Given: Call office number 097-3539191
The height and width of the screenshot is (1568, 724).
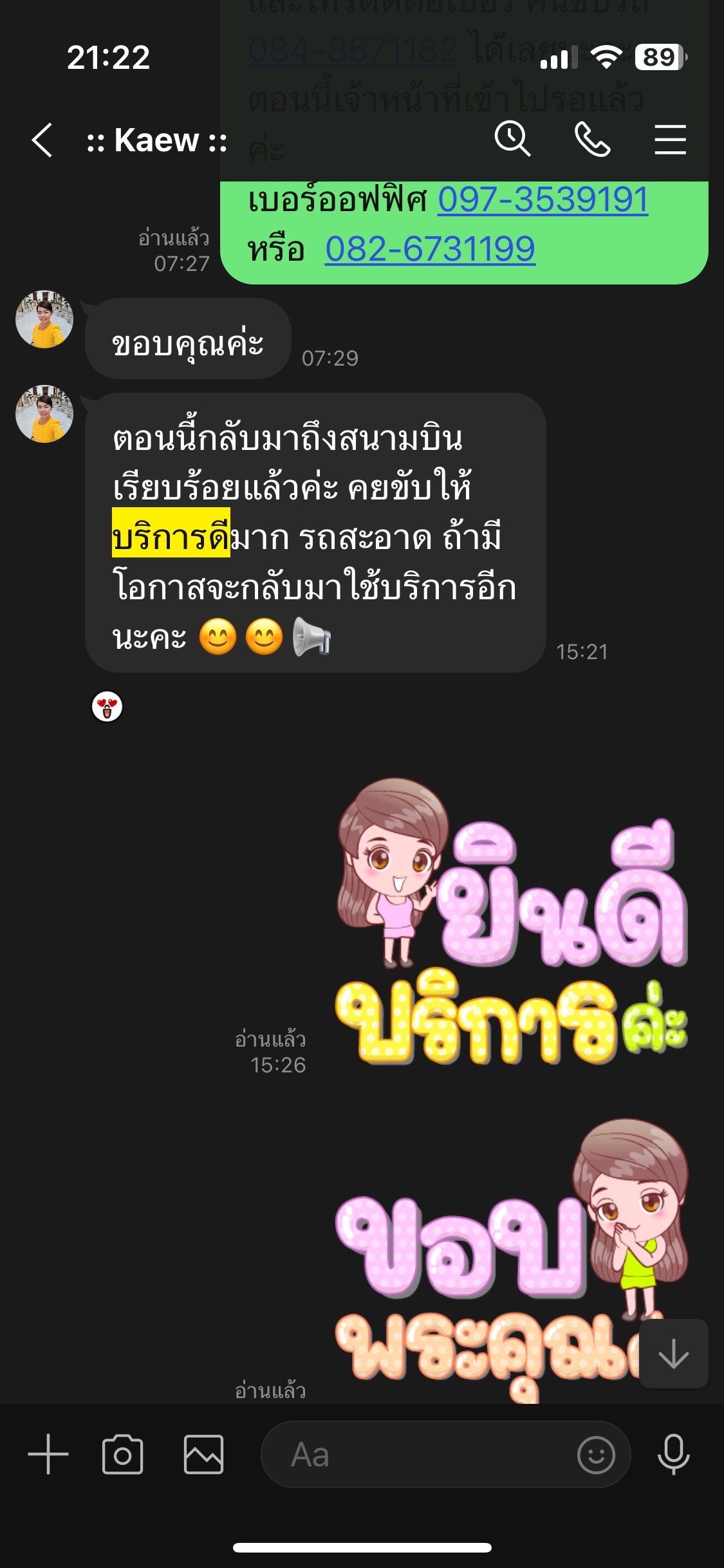Looking at the screenshot, I should pyautogui.click(x=543, y=200).
